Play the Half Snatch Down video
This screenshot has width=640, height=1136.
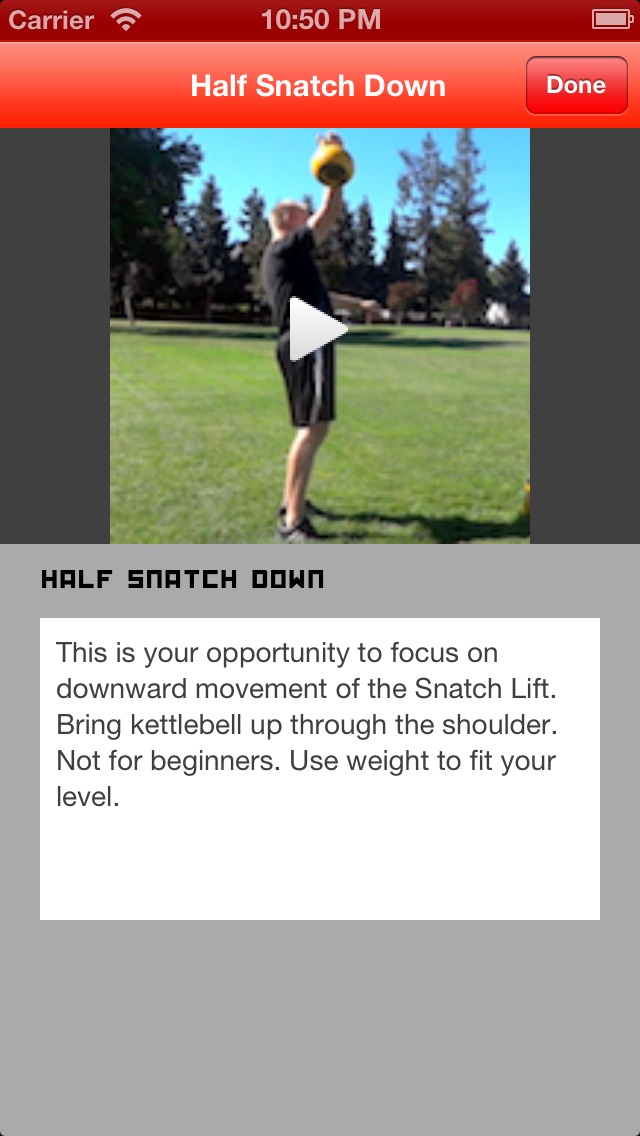tap(318, 330)
